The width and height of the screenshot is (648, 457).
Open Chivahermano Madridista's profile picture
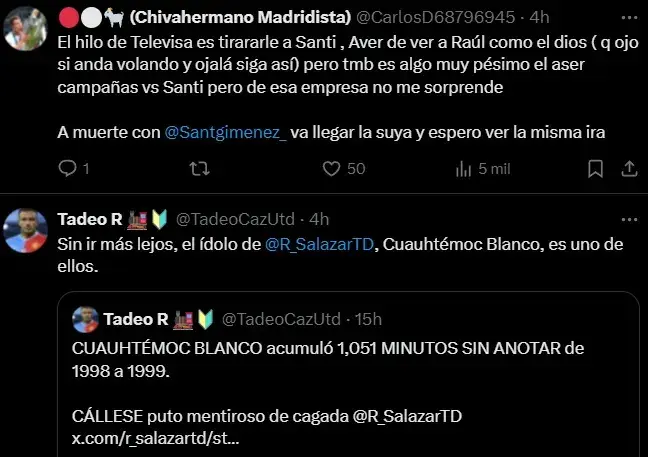coord(25,28)
